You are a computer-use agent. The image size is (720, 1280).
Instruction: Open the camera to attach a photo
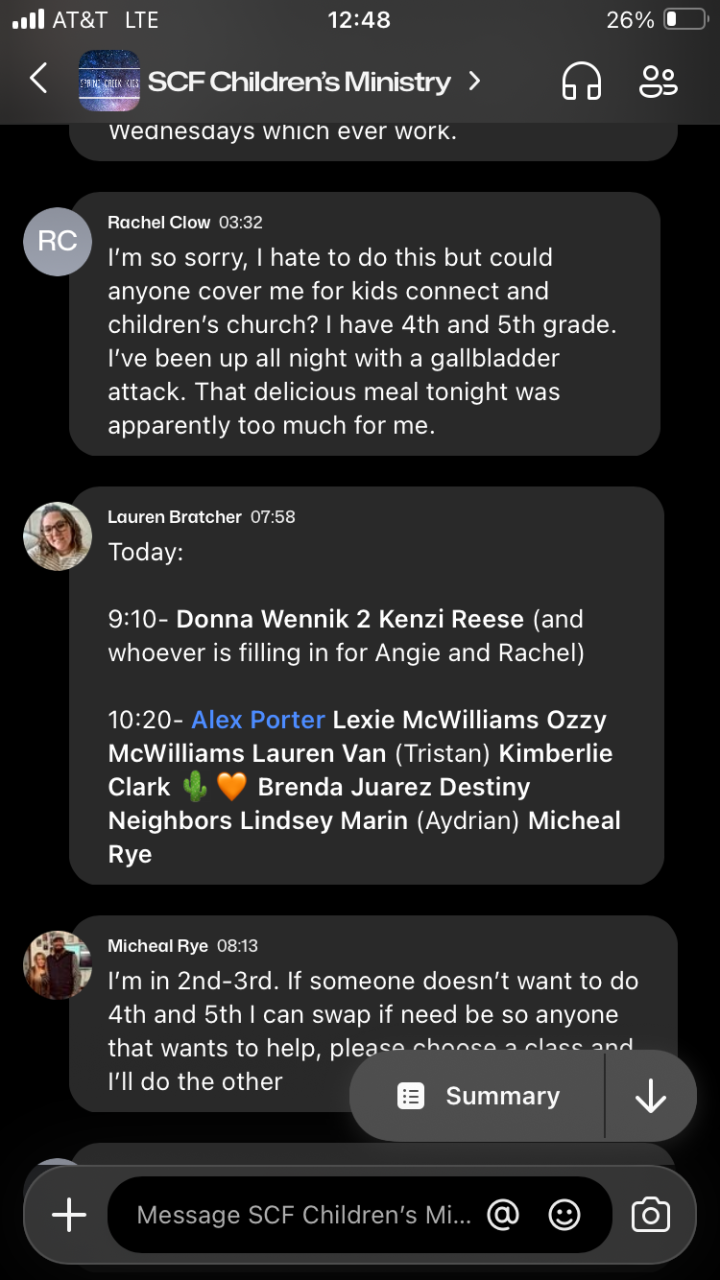point(651,1215)
